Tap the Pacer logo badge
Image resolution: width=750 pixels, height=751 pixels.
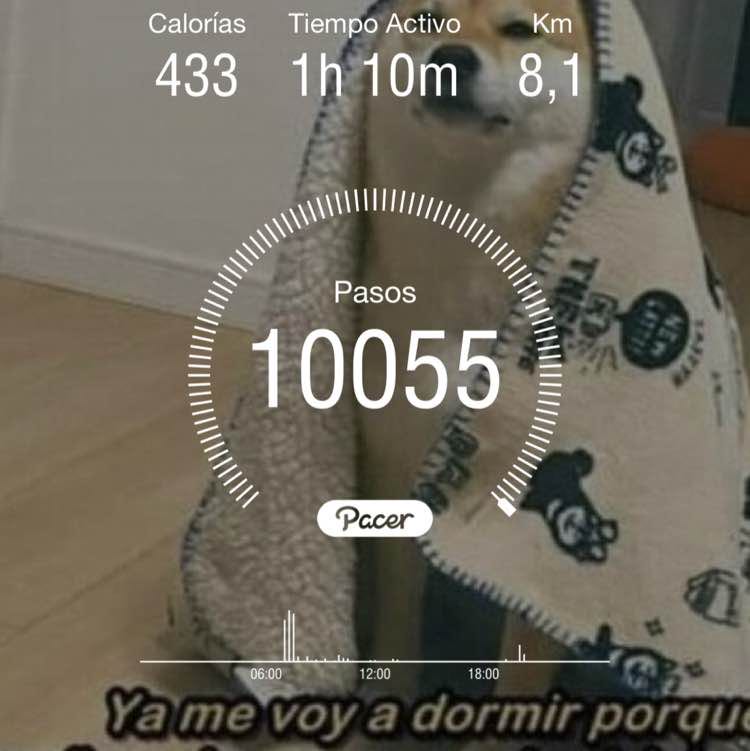(374, 518)
